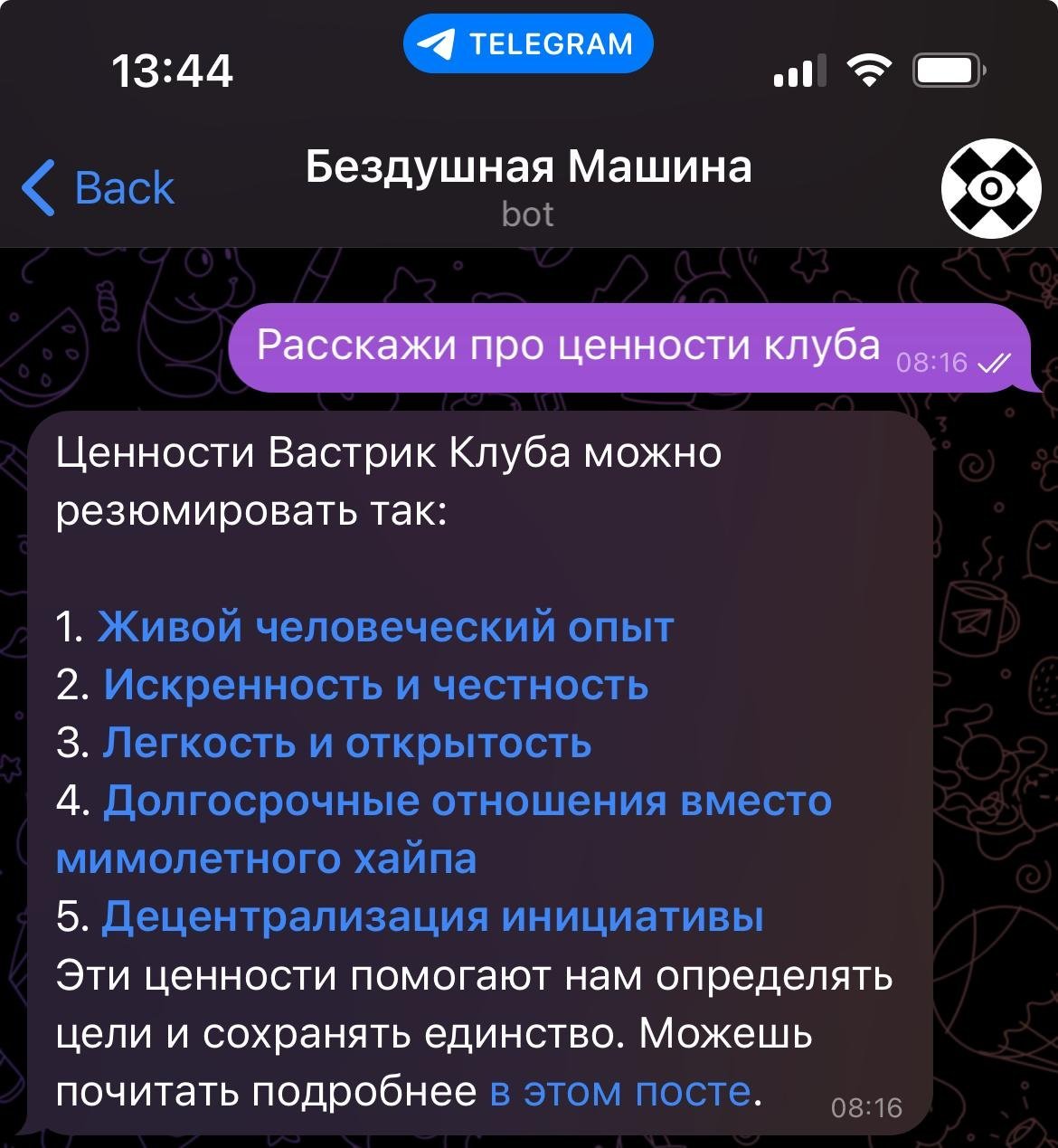
Task: Open the Бездушная Машина chat header info
Action: click(528, 185)
